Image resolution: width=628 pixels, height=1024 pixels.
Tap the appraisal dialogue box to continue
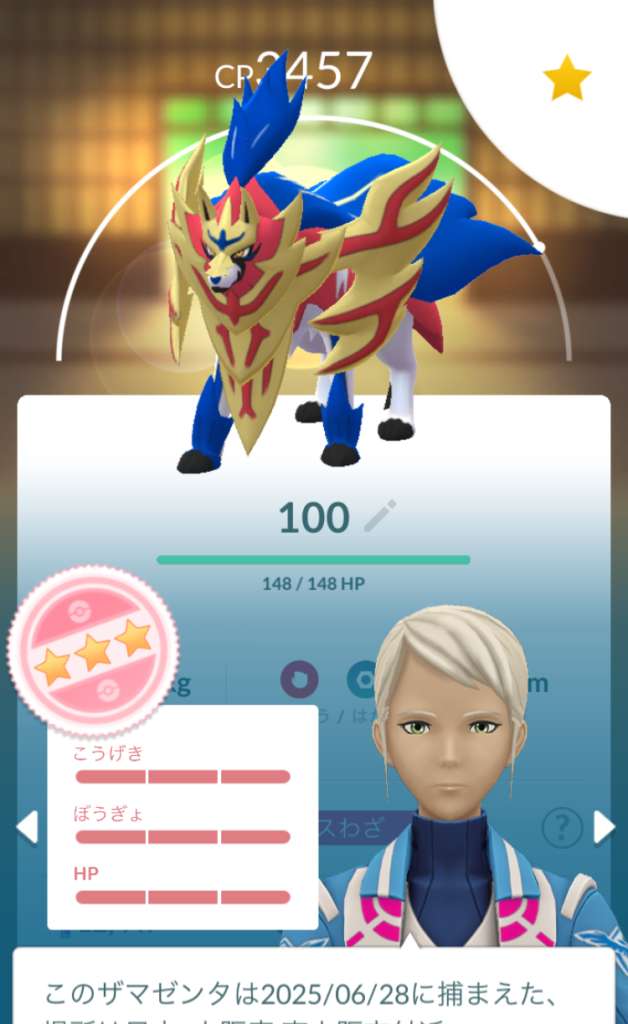tap(313, 990)
